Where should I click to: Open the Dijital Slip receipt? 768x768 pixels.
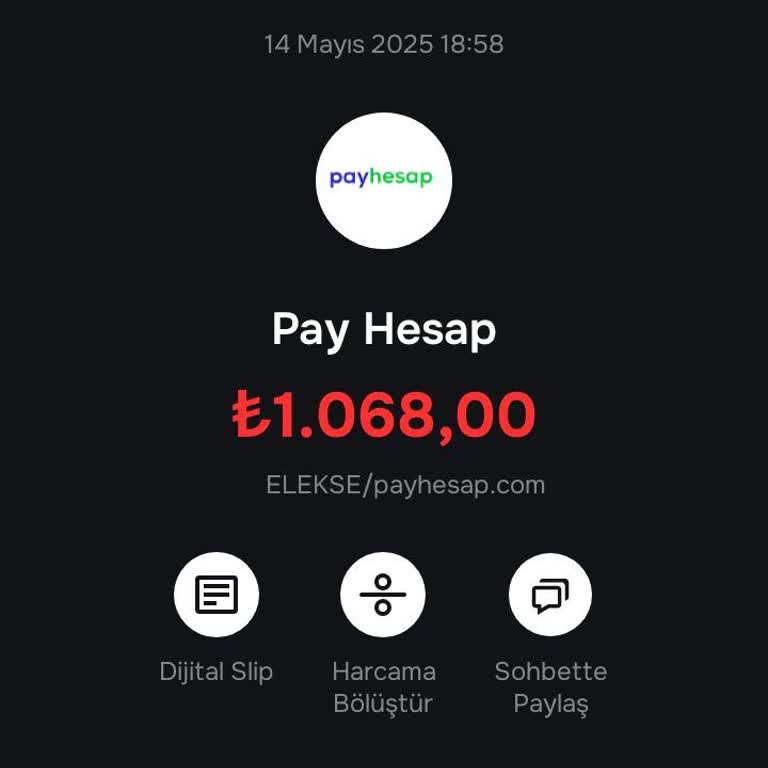[216, 595]
